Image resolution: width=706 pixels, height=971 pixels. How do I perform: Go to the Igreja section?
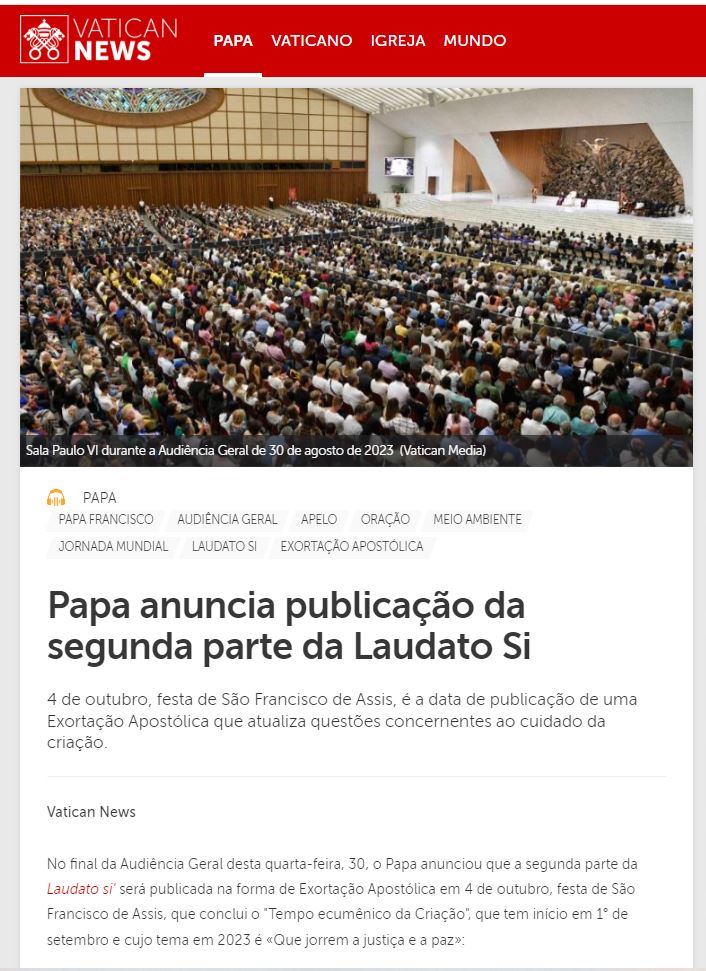(398, 41)
